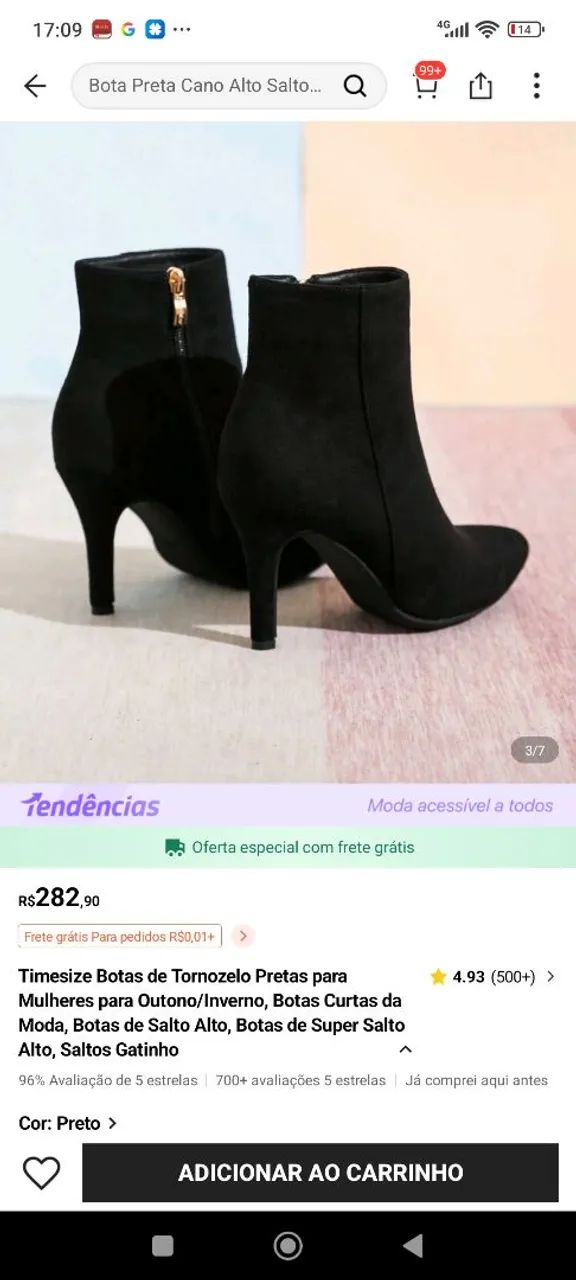
Task: Open the shopping cart with 99+ badge
Action: (428, 84)
